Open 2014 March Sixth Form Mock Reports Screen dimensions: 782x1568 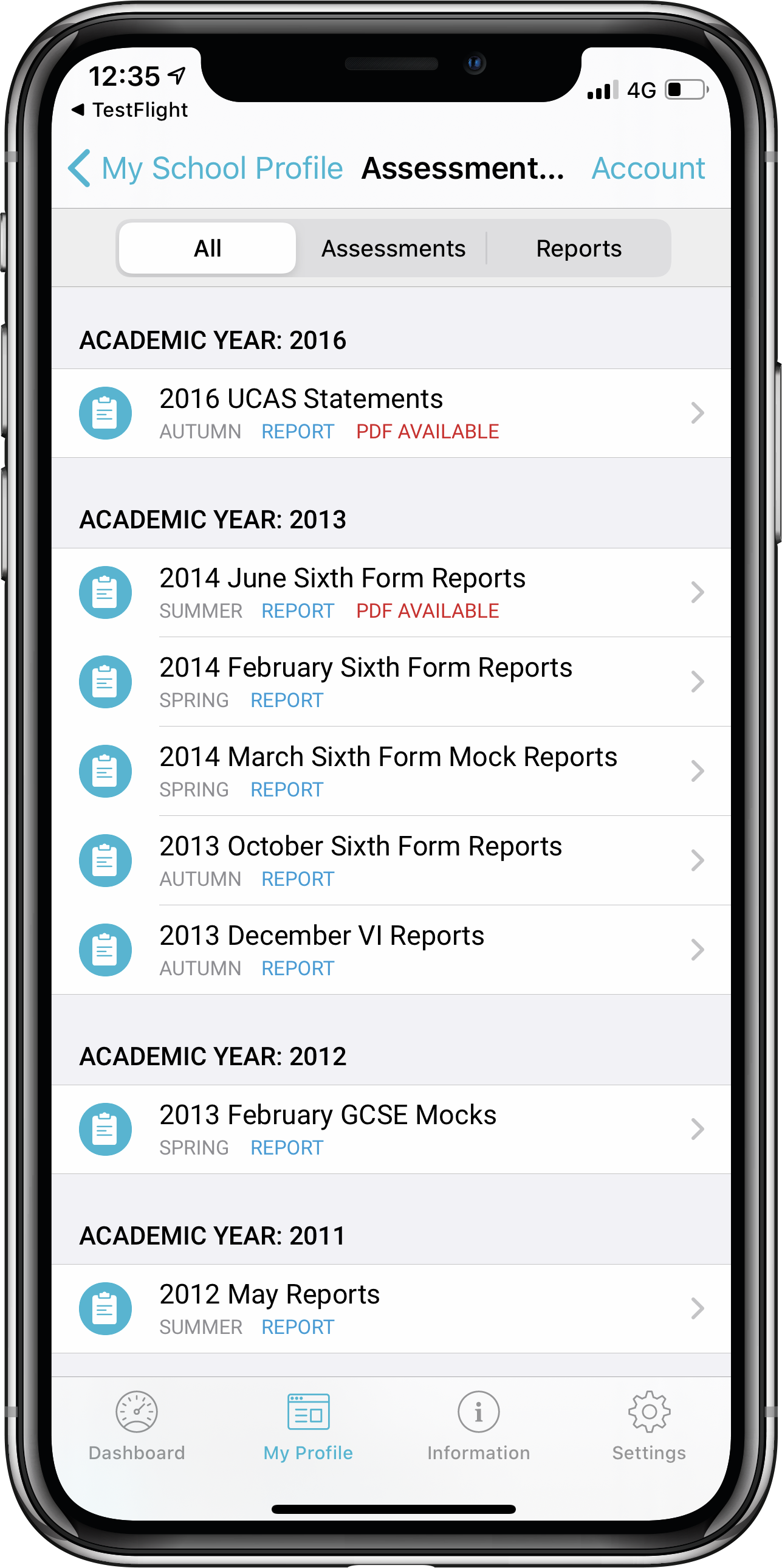(391, 771)
